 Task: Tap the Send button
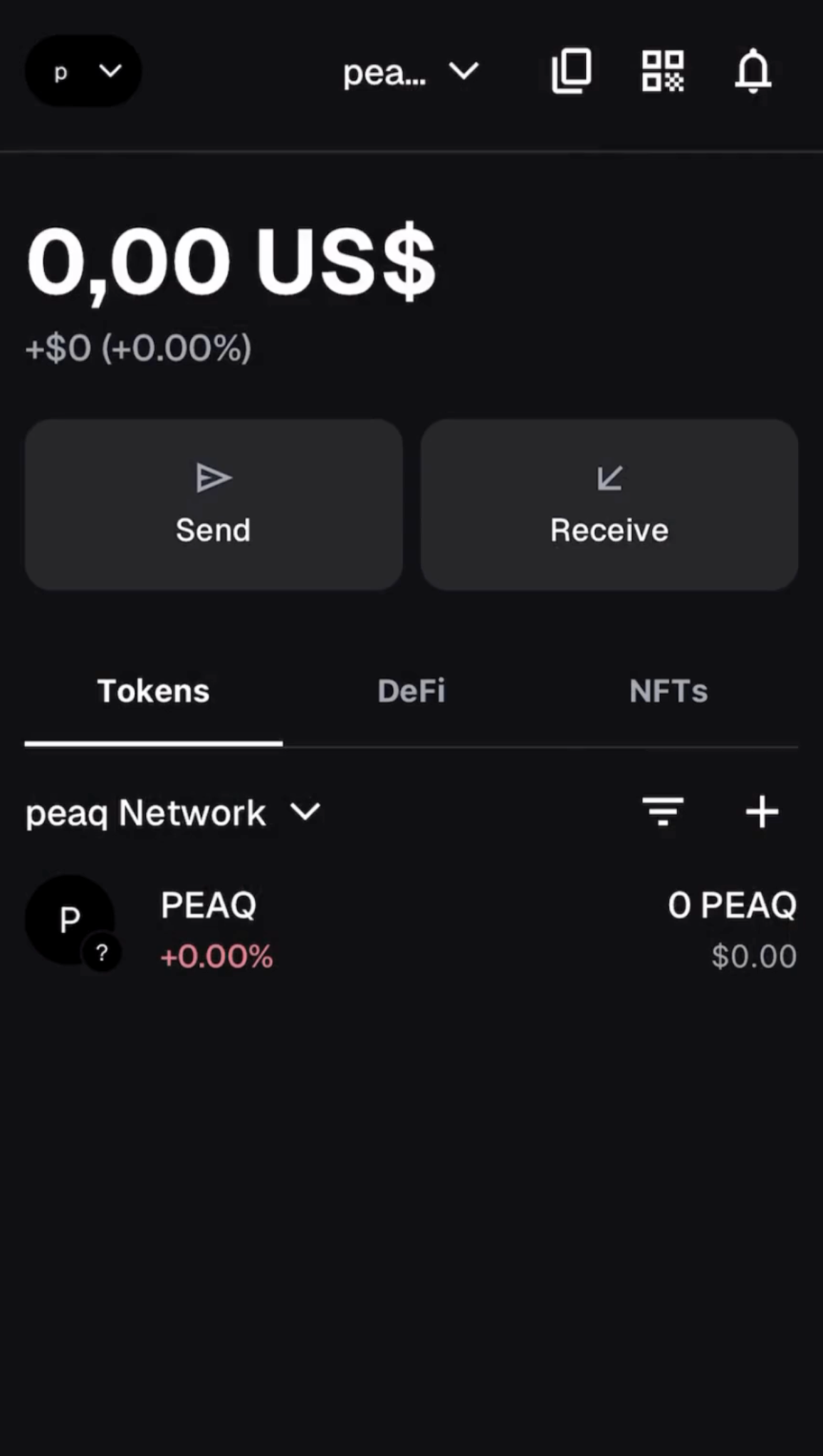point(214,504)
